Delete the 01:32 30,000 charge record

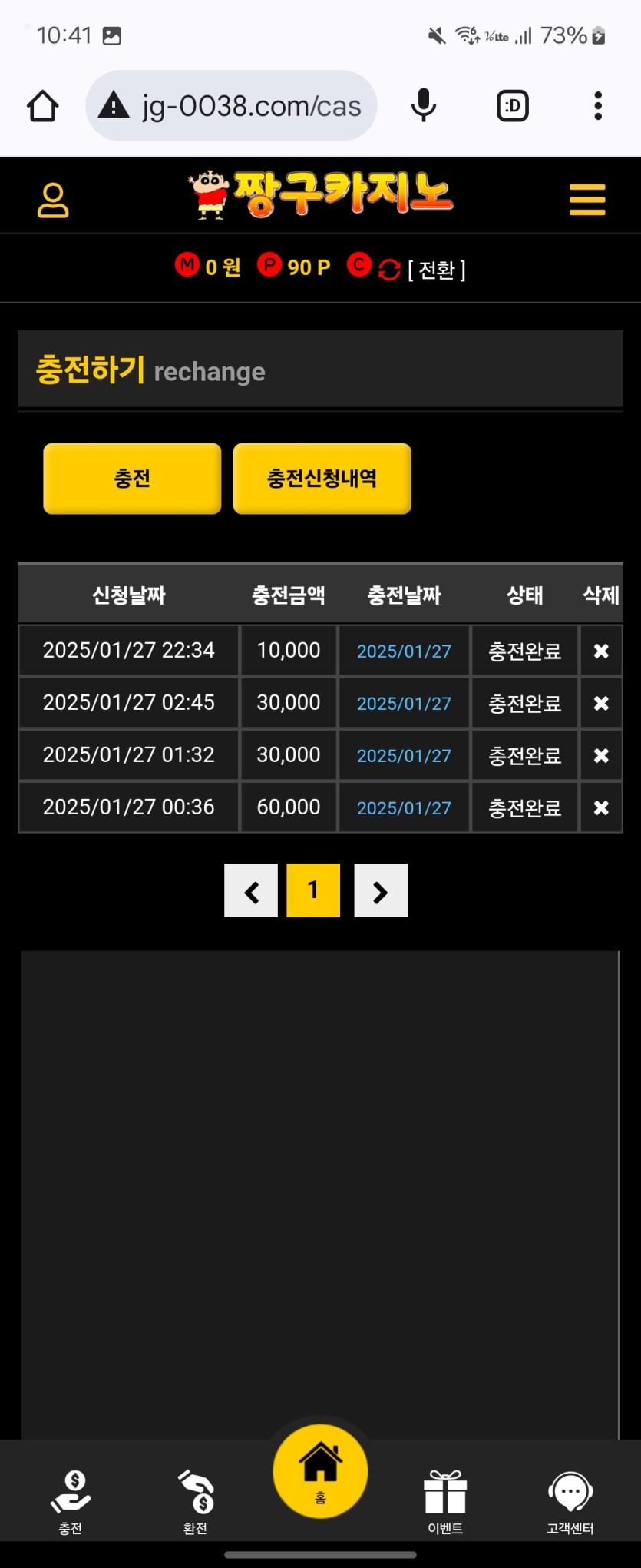click(601, 755)
